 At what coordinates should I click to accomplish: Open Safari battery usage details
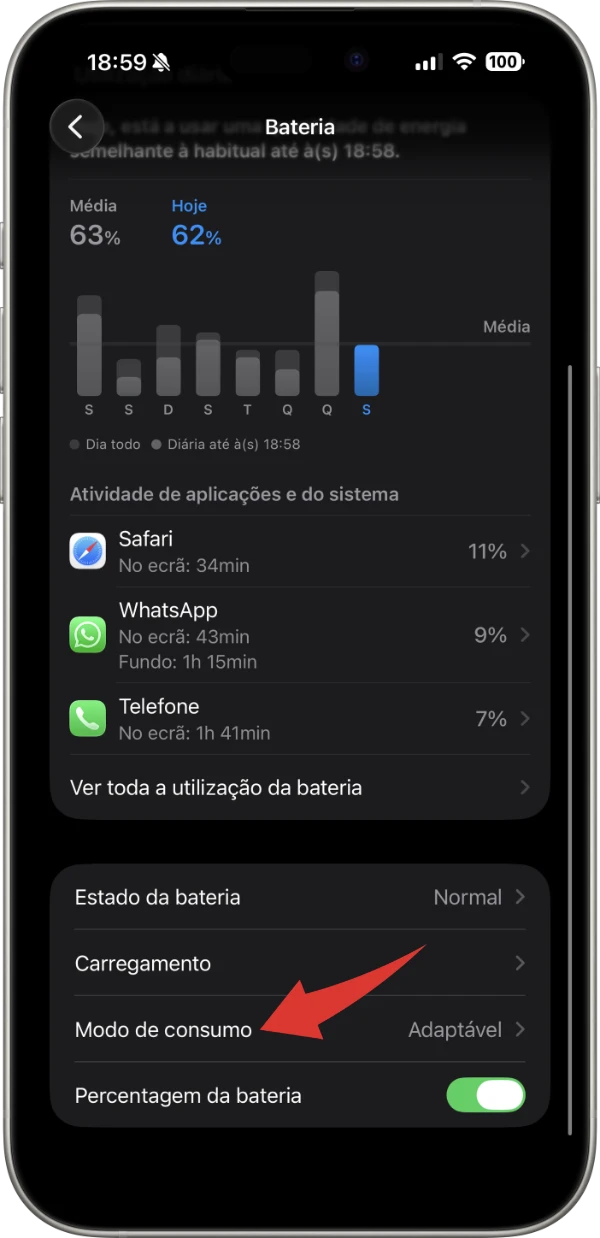pyautogui.click(x=299, y=551)
